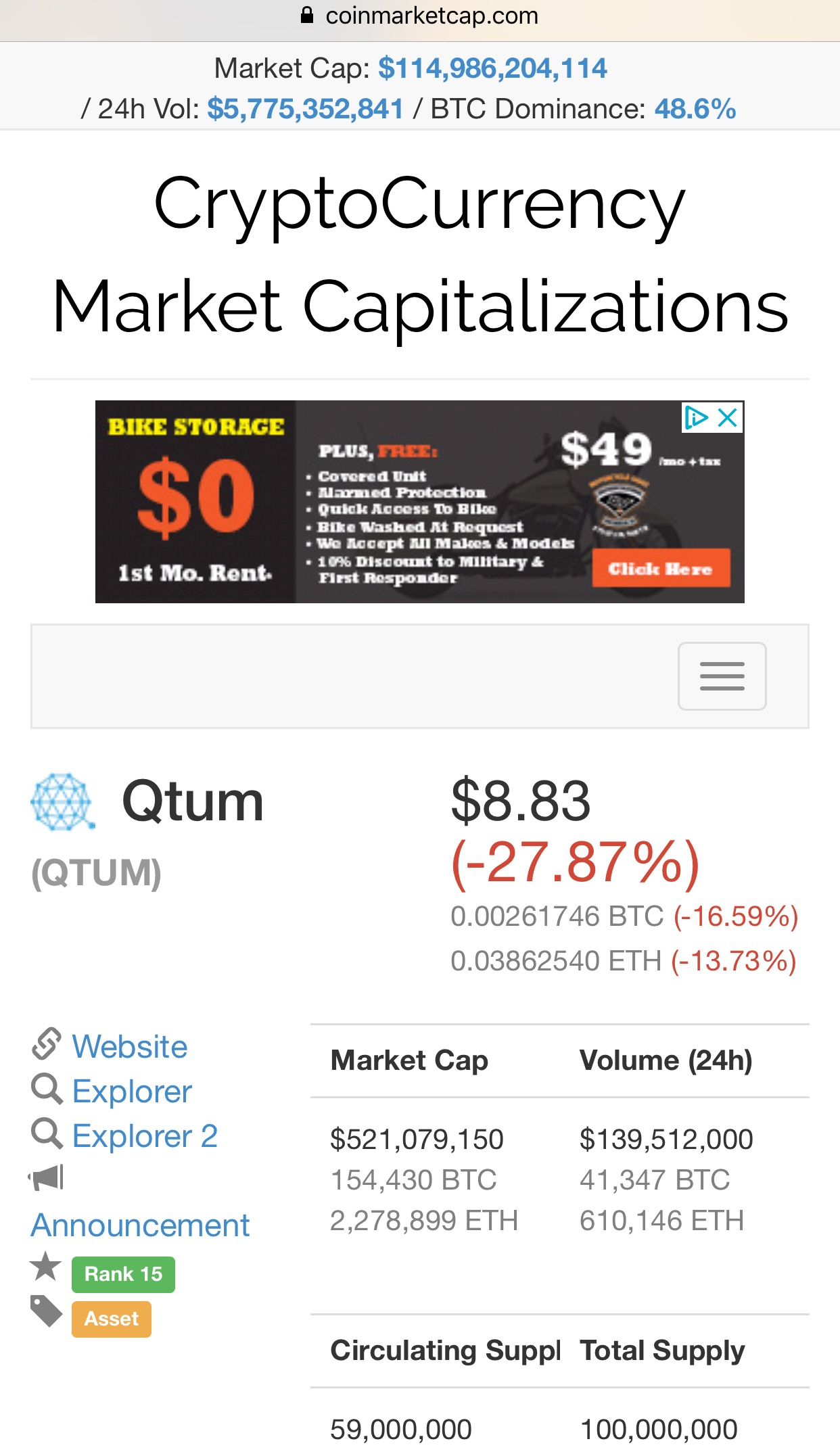Image resolution: width=840 pixels, height=1454 pixels.
Task: Open the first Explorer link
Action: pyautogui.click(x=132, y=1091)
